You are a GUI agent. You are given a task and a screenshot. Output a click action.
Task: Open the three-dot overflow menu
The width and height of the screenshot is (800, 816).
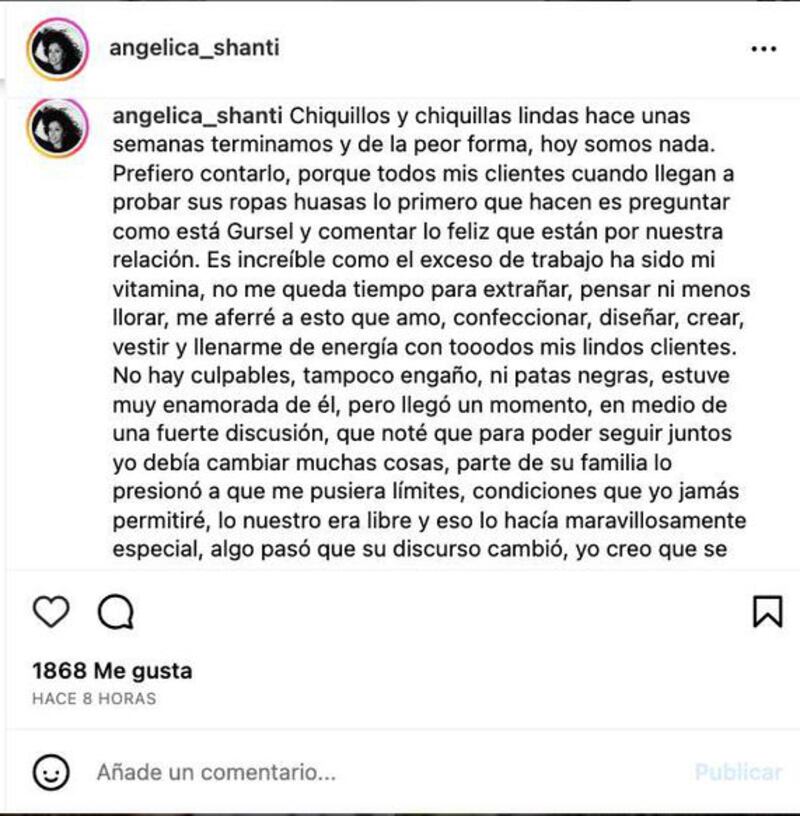click(763, 48)
